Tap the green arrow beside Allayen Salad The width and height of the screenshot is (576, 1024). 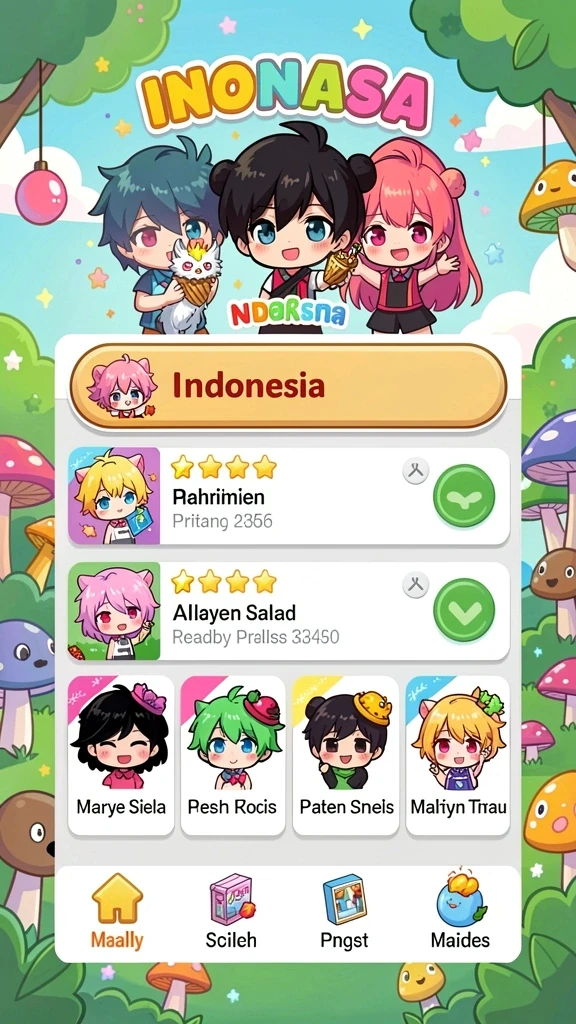click(x=464, y=610)
